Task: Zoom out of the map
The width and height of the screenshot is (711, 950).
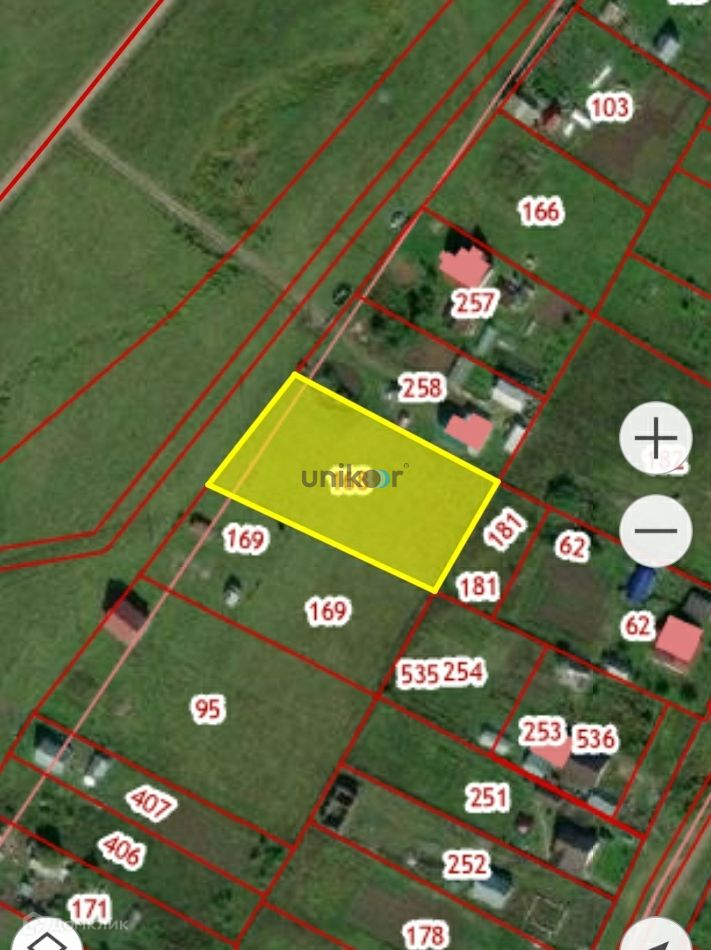Action: [x=656, y=531]
